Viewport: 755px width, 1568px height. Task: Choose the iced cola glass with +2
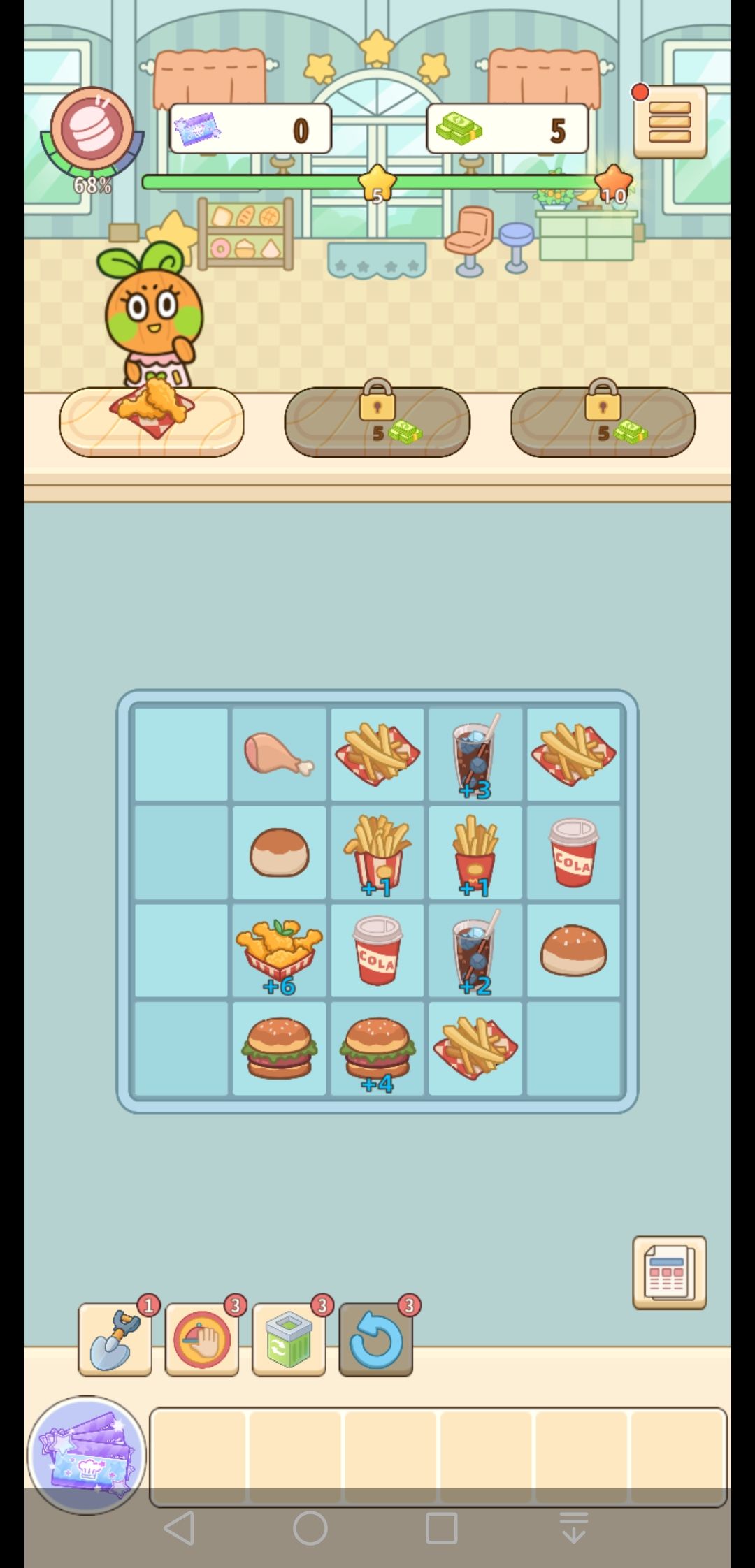tap(475, 950)
